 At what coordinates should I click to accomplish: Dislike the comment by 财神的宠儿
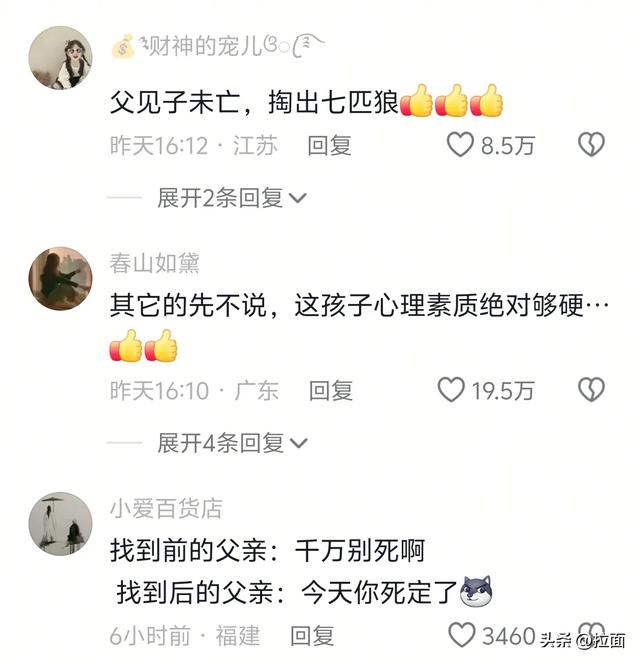tap(591, 145)
